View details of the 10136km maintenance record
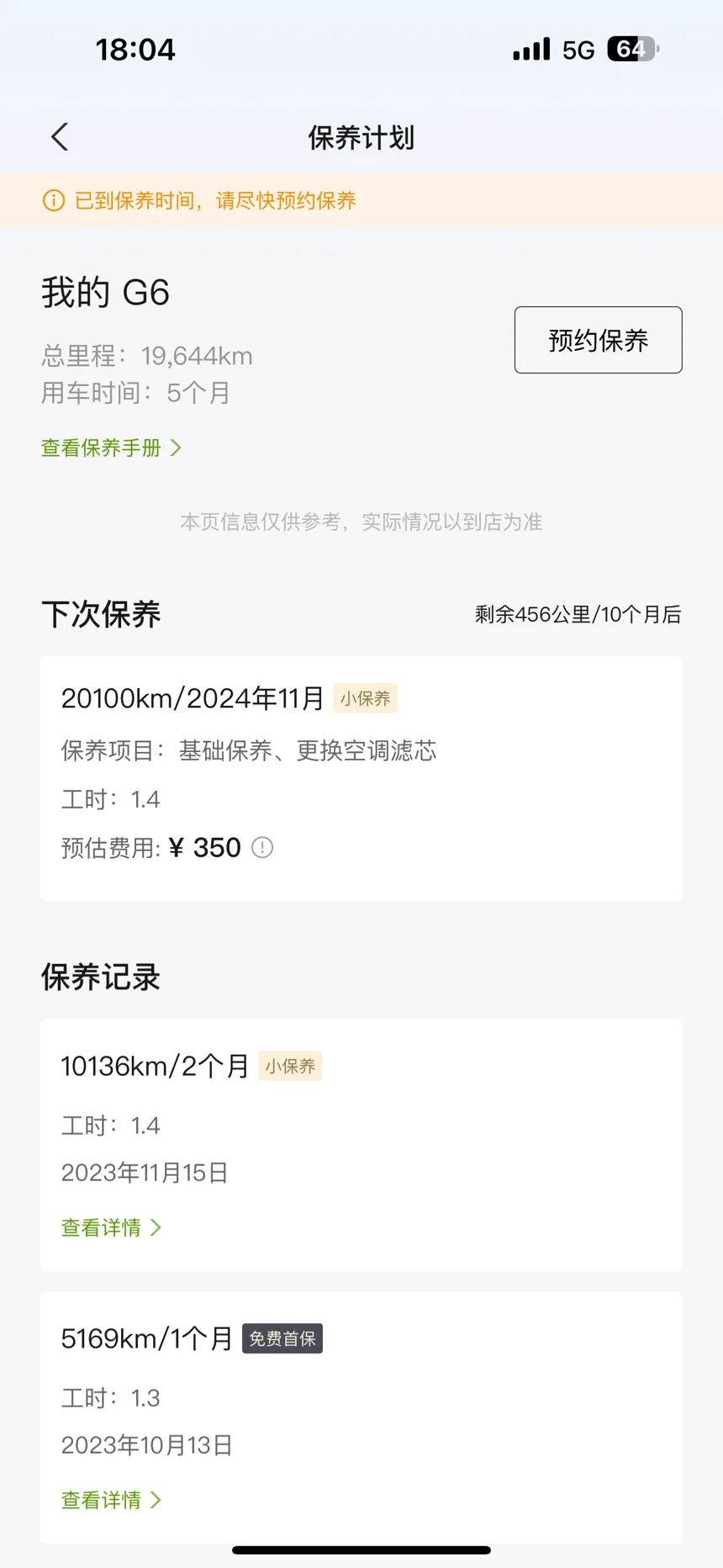This screenshot has width=723, height=1568. click(112, 1227)
